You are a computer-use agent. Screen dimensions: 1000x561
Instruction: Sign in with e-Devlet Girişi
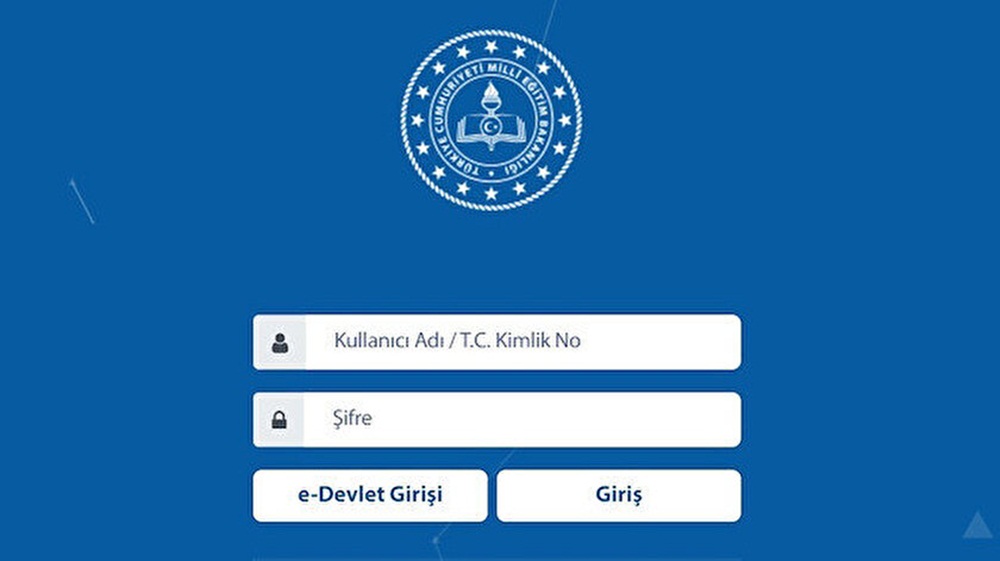pos(370,495)
